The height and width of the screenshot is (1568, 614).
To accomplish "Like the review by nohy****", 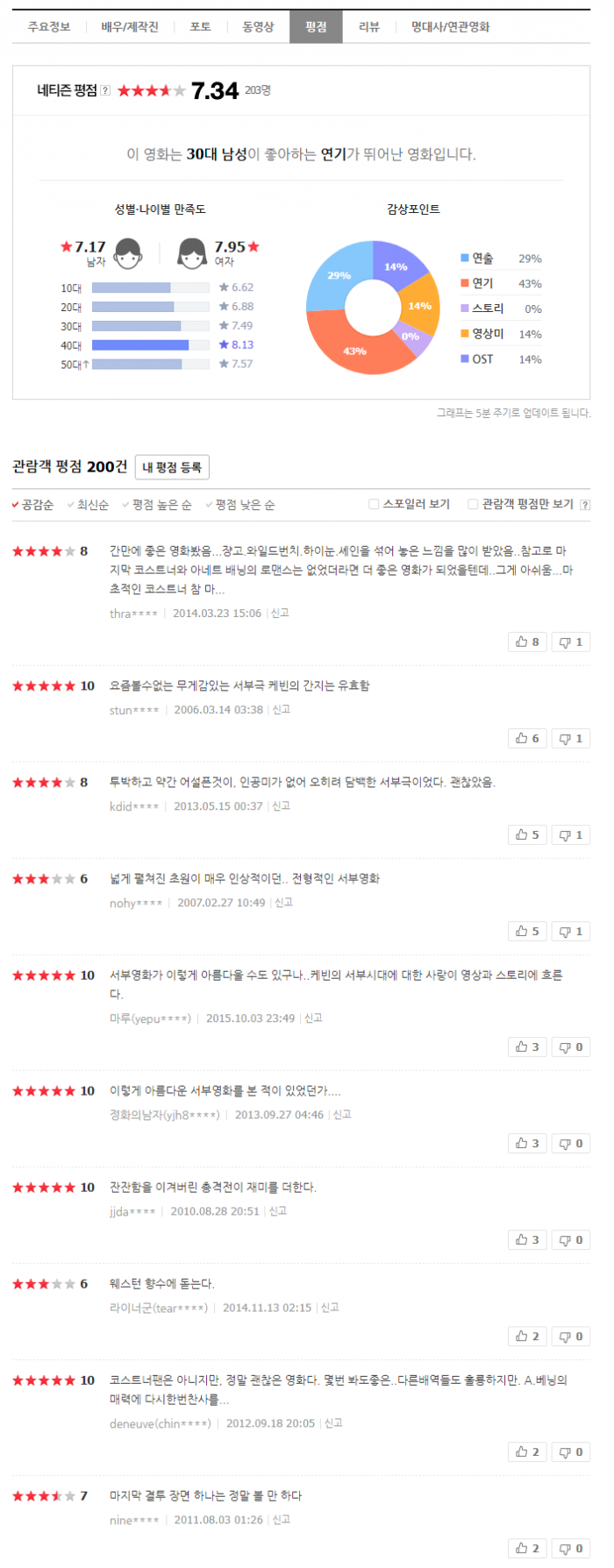I will point(527,932).
